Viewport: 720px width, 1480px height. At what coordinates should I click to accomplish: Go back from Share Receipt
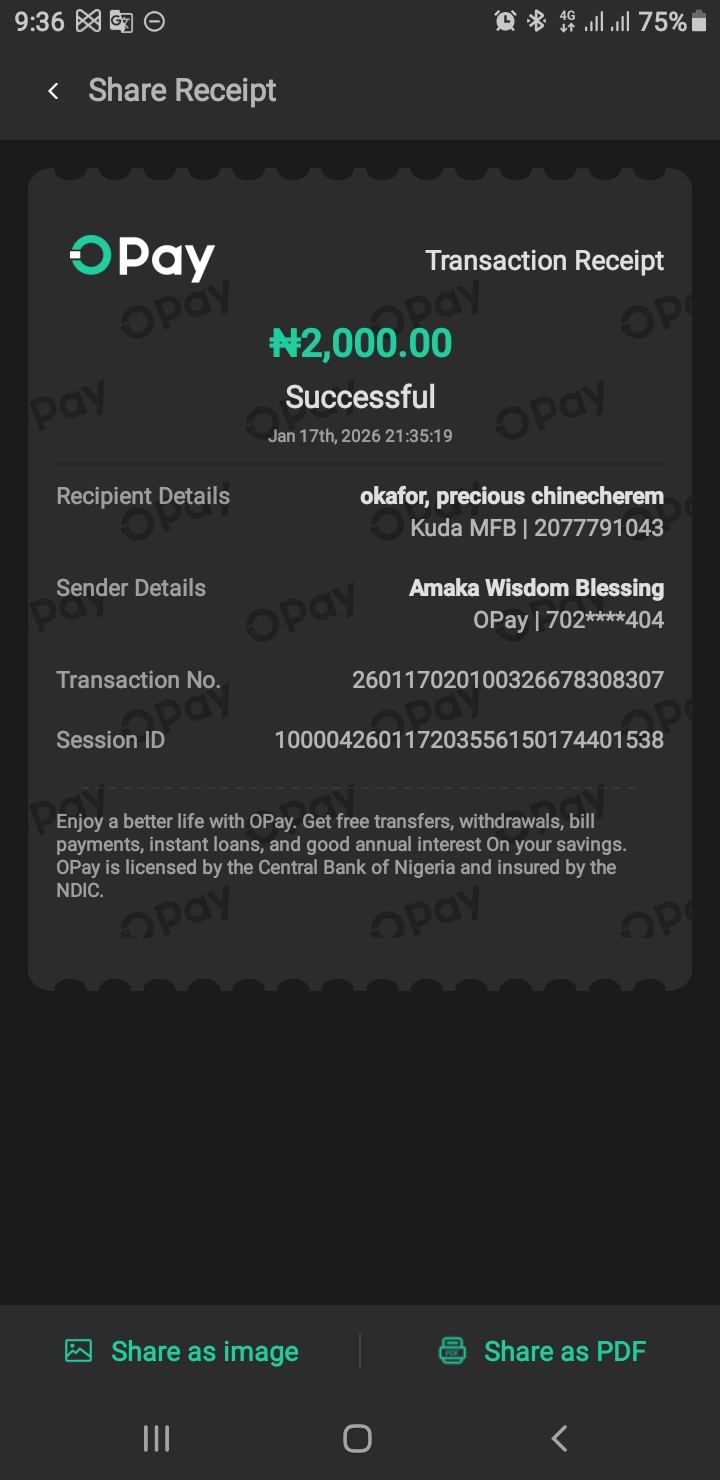tap(54, 91)
